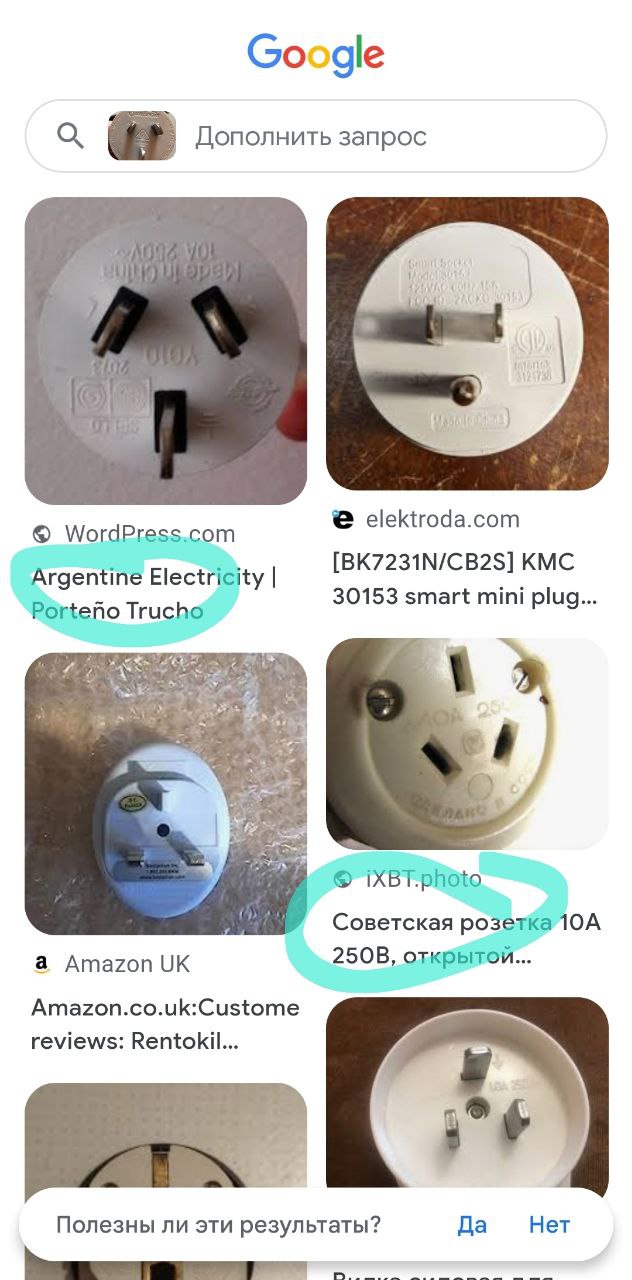Go to Google home via logo
Viewport: 632px width, 1280px height.
click(316, 54)
